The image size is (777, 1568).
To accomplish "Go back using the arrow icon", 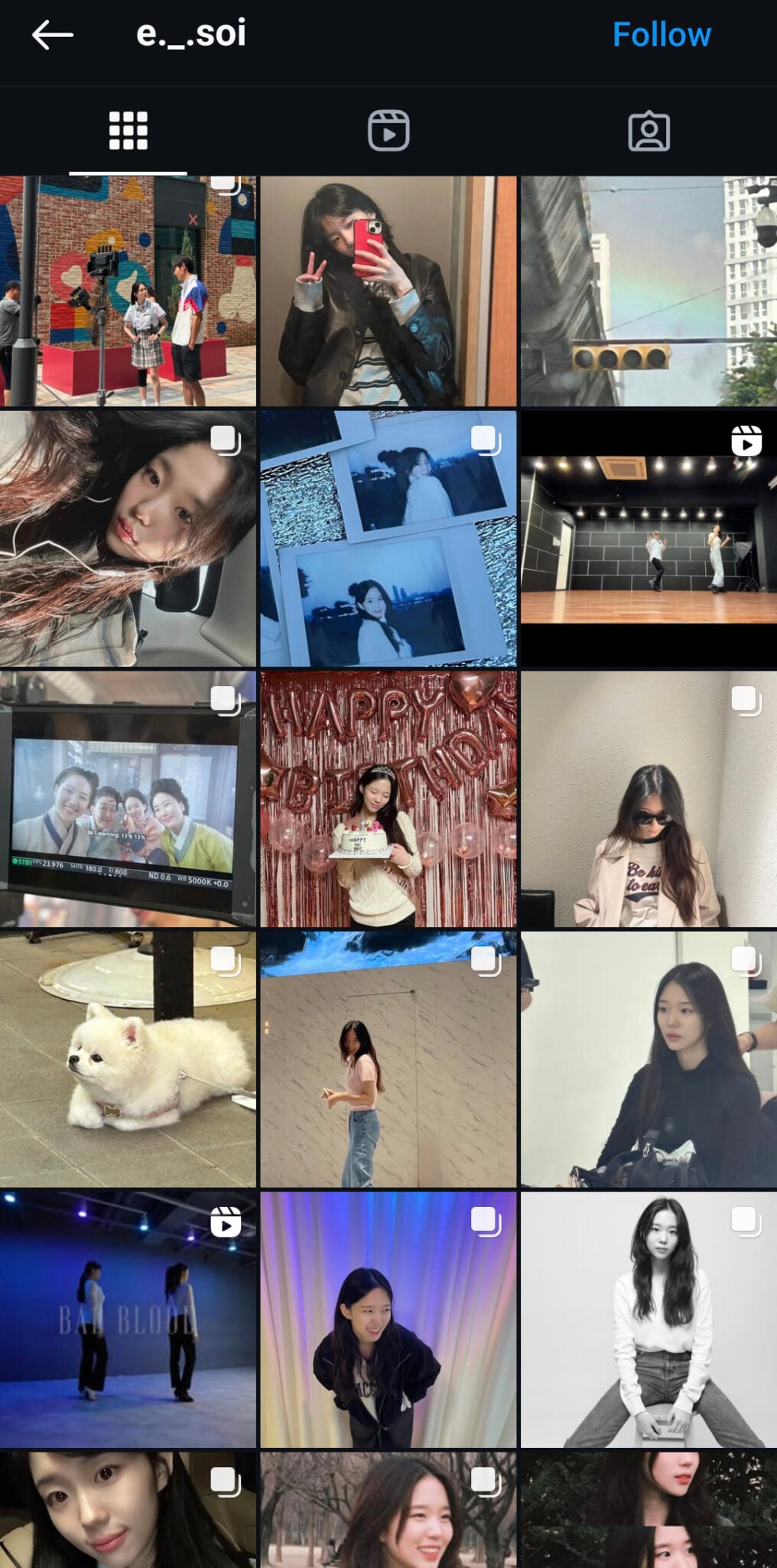I will pos(52,35).
